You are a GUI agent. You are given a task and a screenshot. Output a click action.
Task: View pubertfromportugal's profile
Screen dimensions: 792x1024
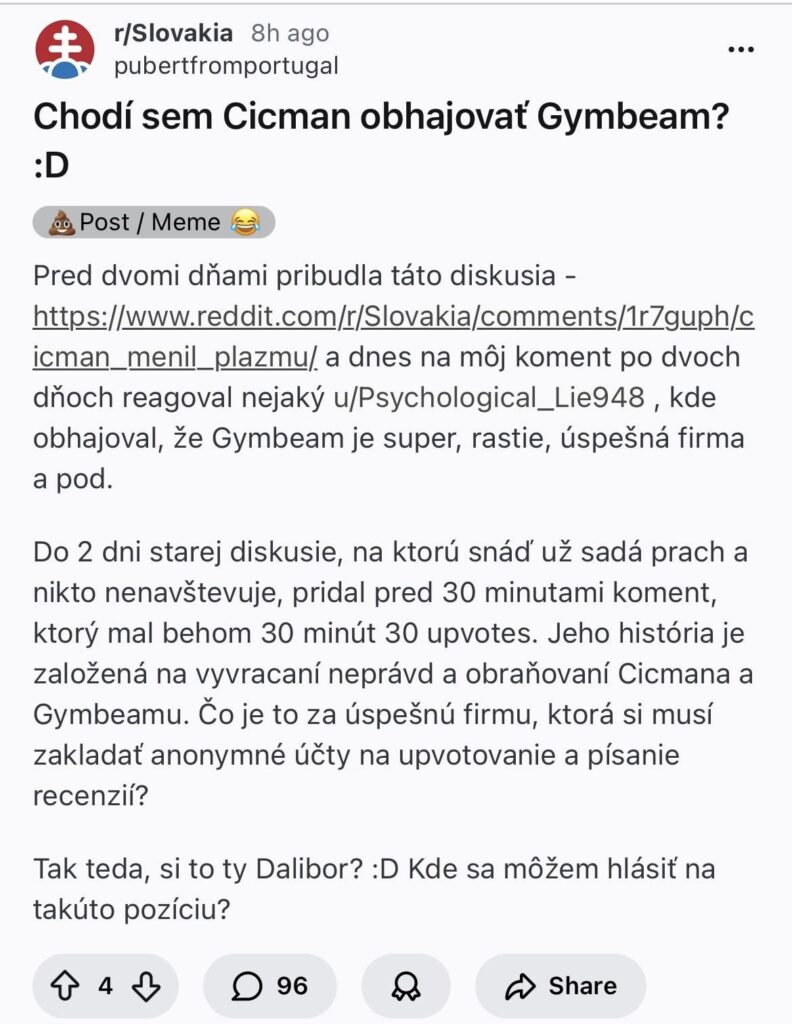226,66
